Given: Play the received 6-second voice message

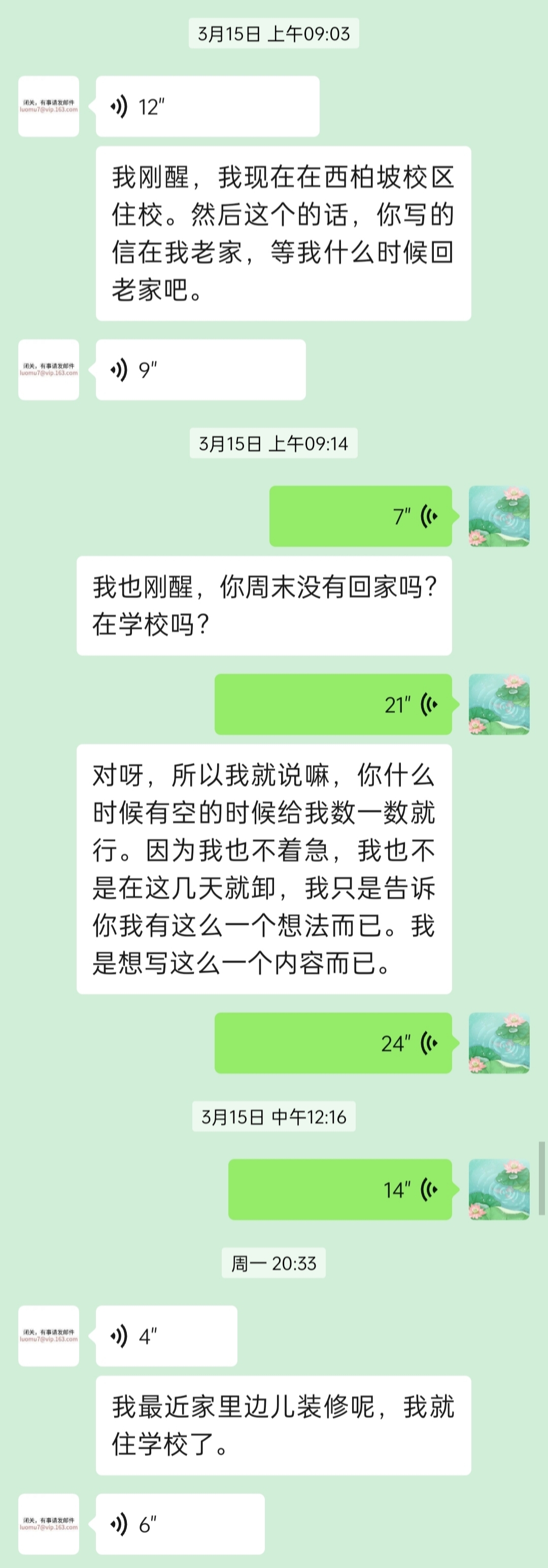Looking at the screenshot, I should pyautogui.click(x=180, y=1524).
